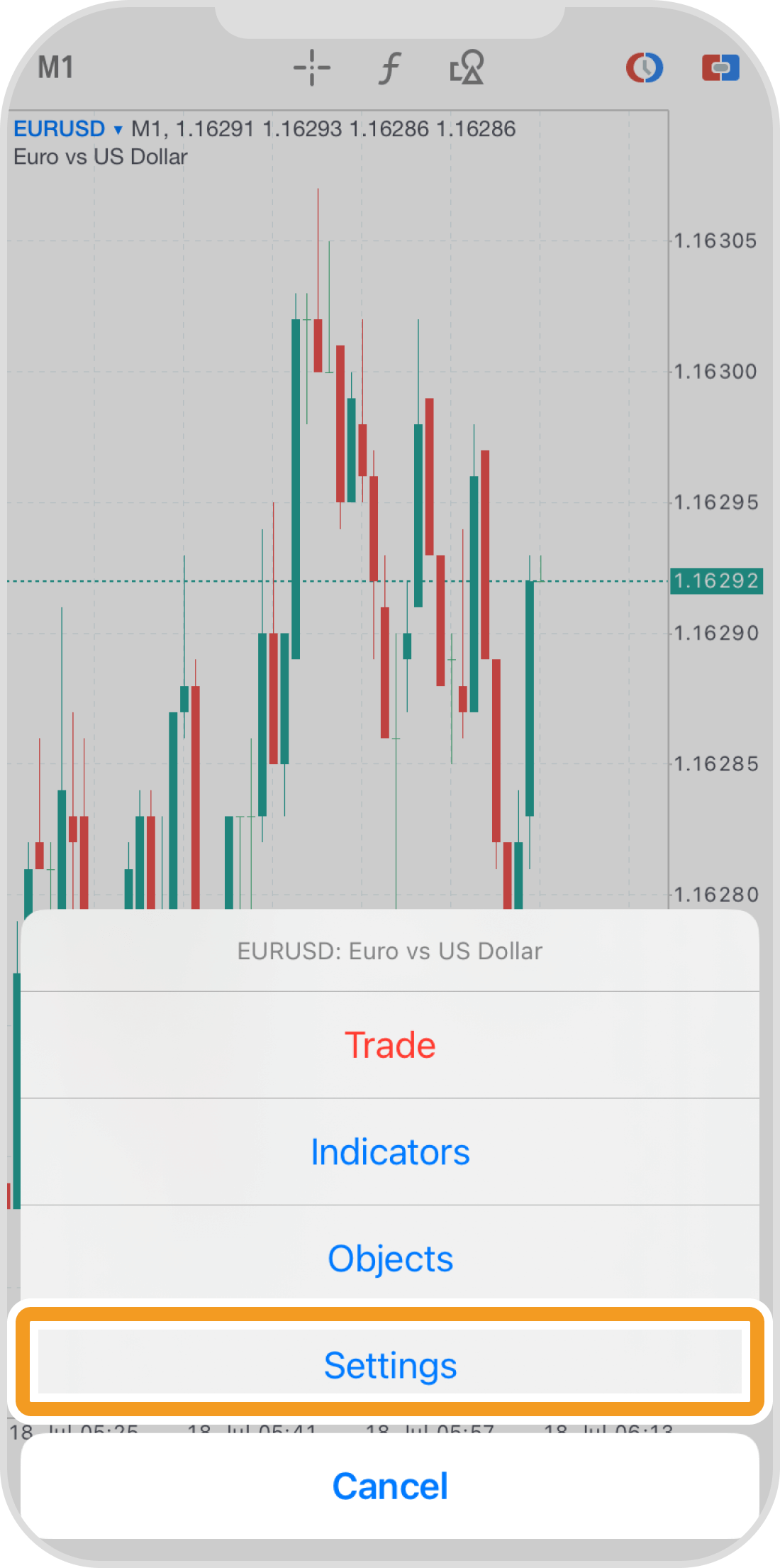Cancel the action sheet
780x1568 pixels.
click(390, 1486)
